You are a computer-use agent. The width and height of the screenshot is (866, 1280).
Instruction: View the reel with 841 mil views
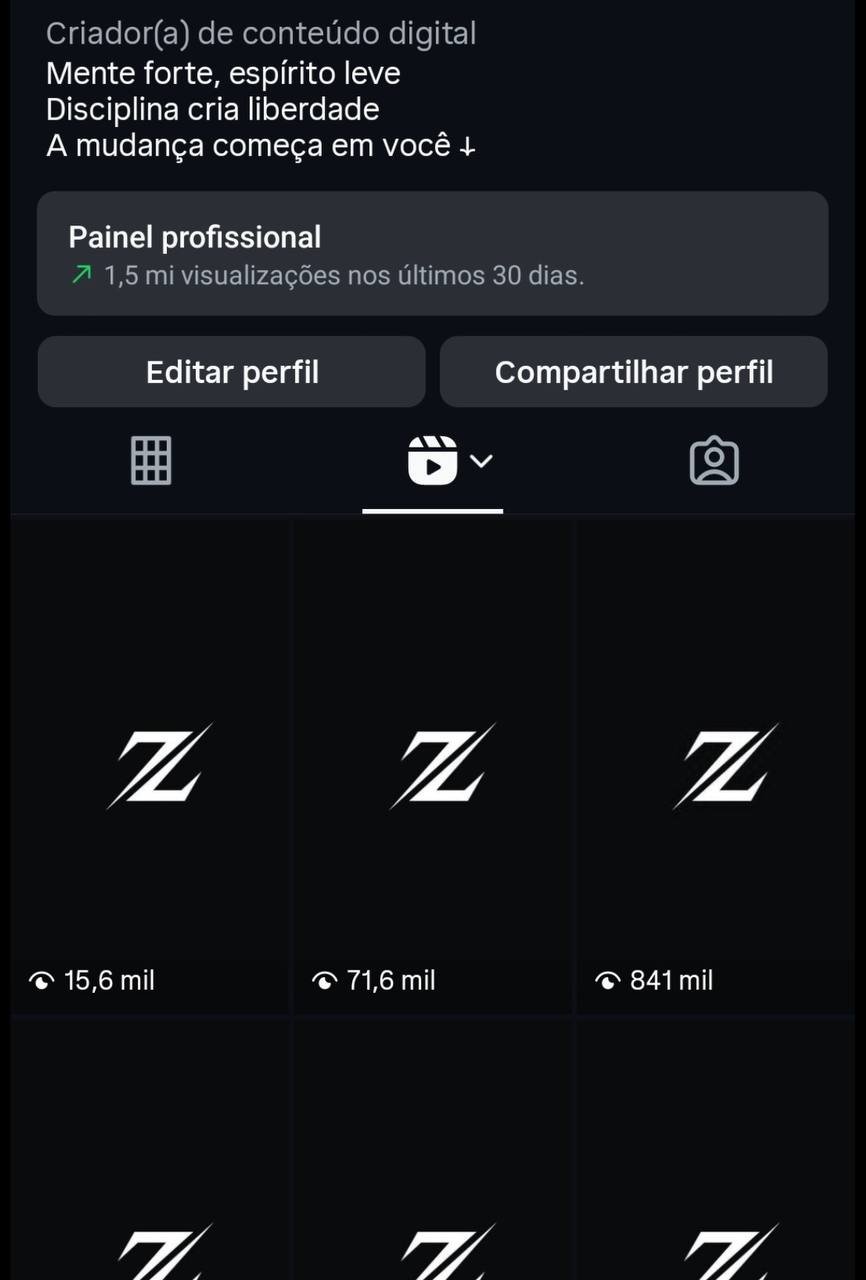pyautogui.click(x=716, y=765)
